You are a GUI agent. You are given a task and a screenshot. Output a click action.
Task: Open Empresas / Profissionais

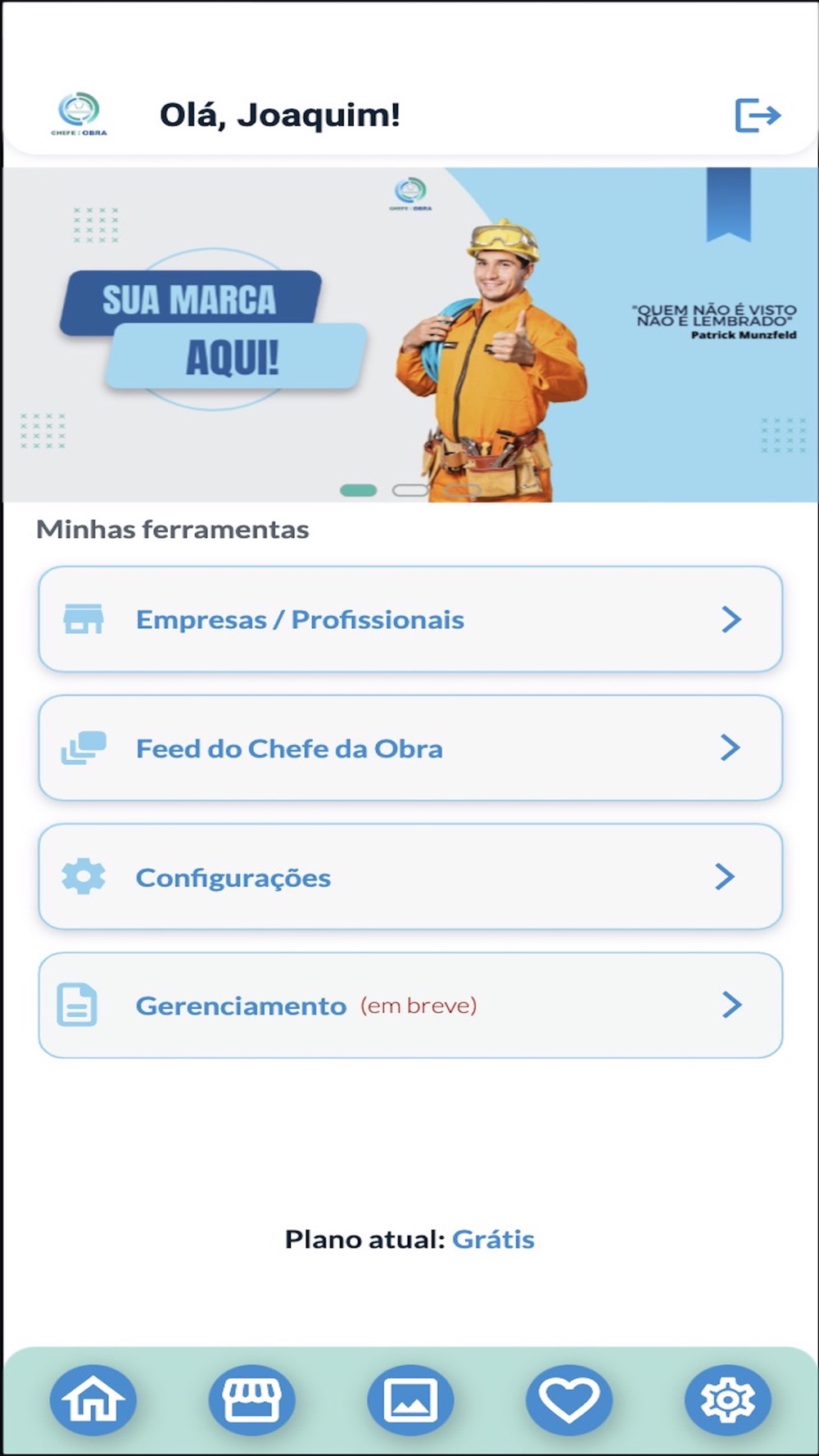409,620
